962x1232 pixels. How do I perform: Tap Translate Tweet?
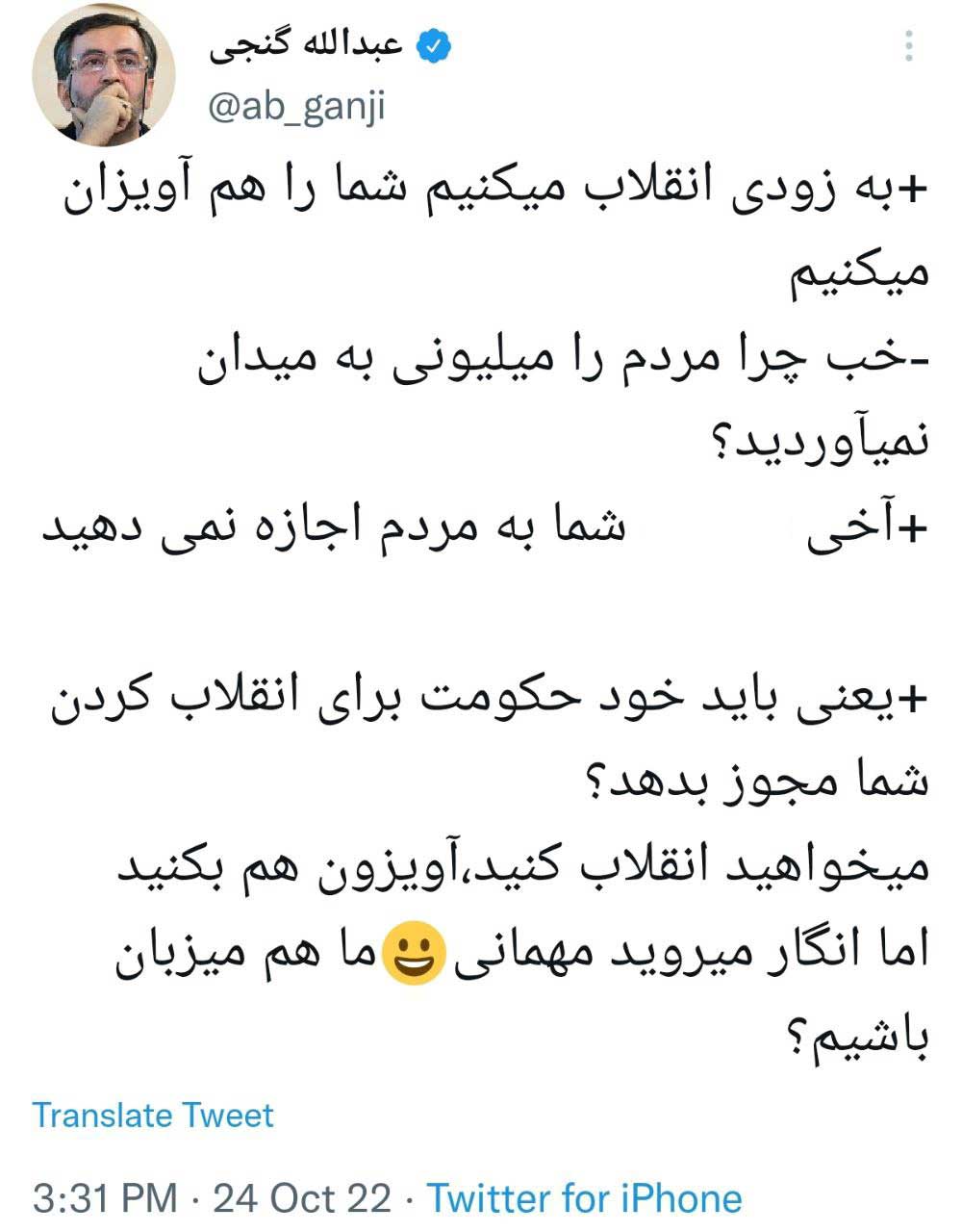(153, 1115)
